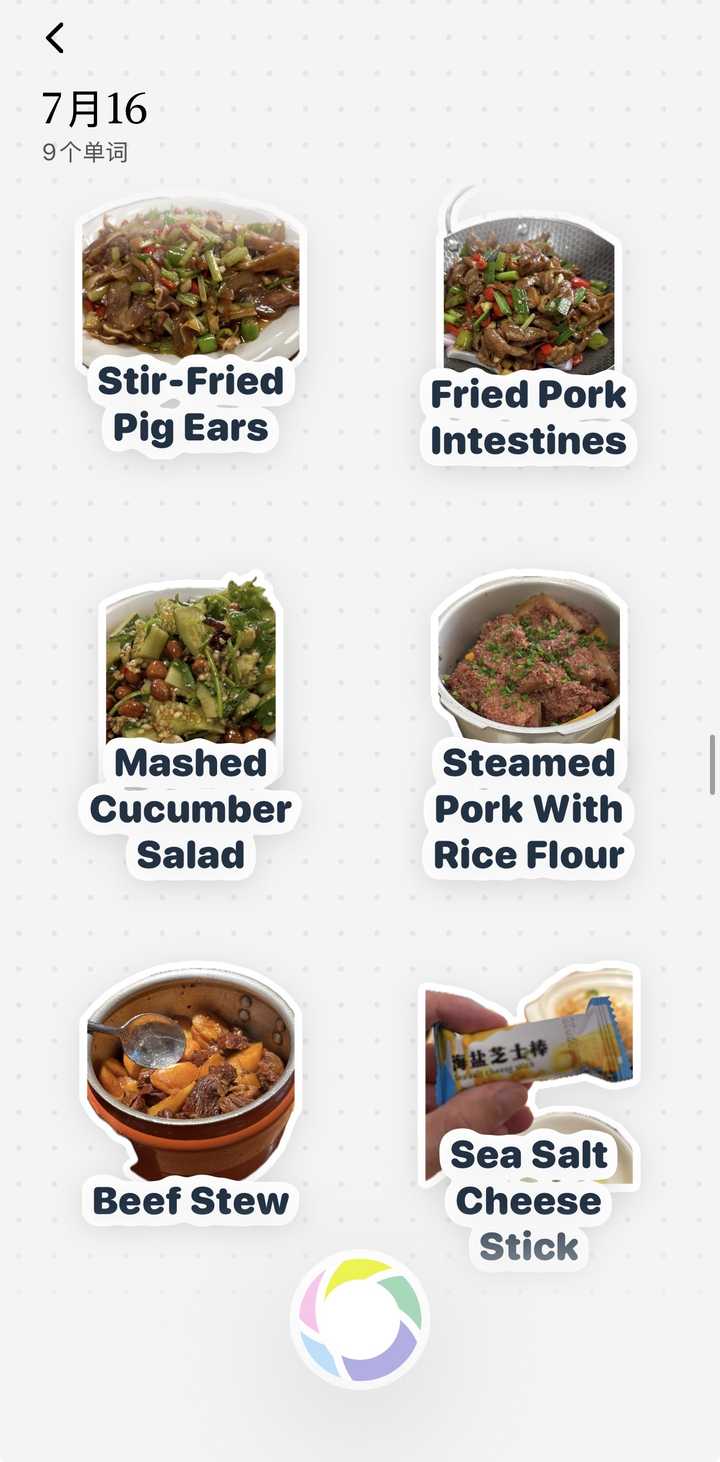Viewport: 720px width, 1462px height.
Task: Go back using the top arrow
Action: (55, 39)
